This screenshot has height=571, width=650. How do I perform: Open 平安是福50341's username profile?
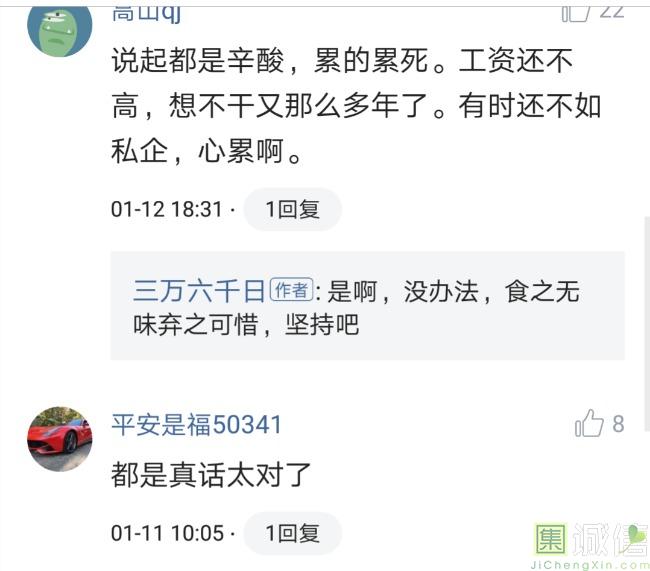tap(196, 425)
